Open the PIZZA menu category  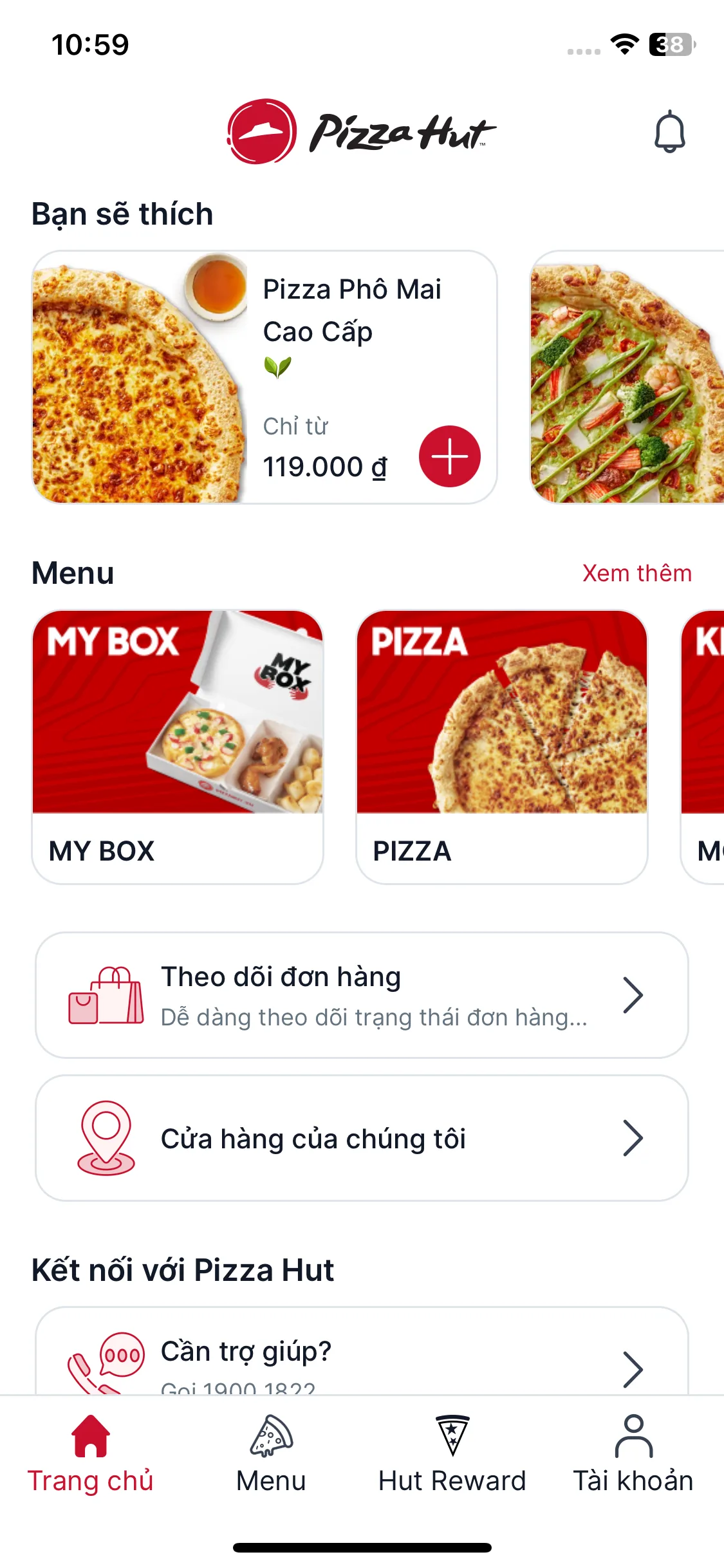coord(501,747)
